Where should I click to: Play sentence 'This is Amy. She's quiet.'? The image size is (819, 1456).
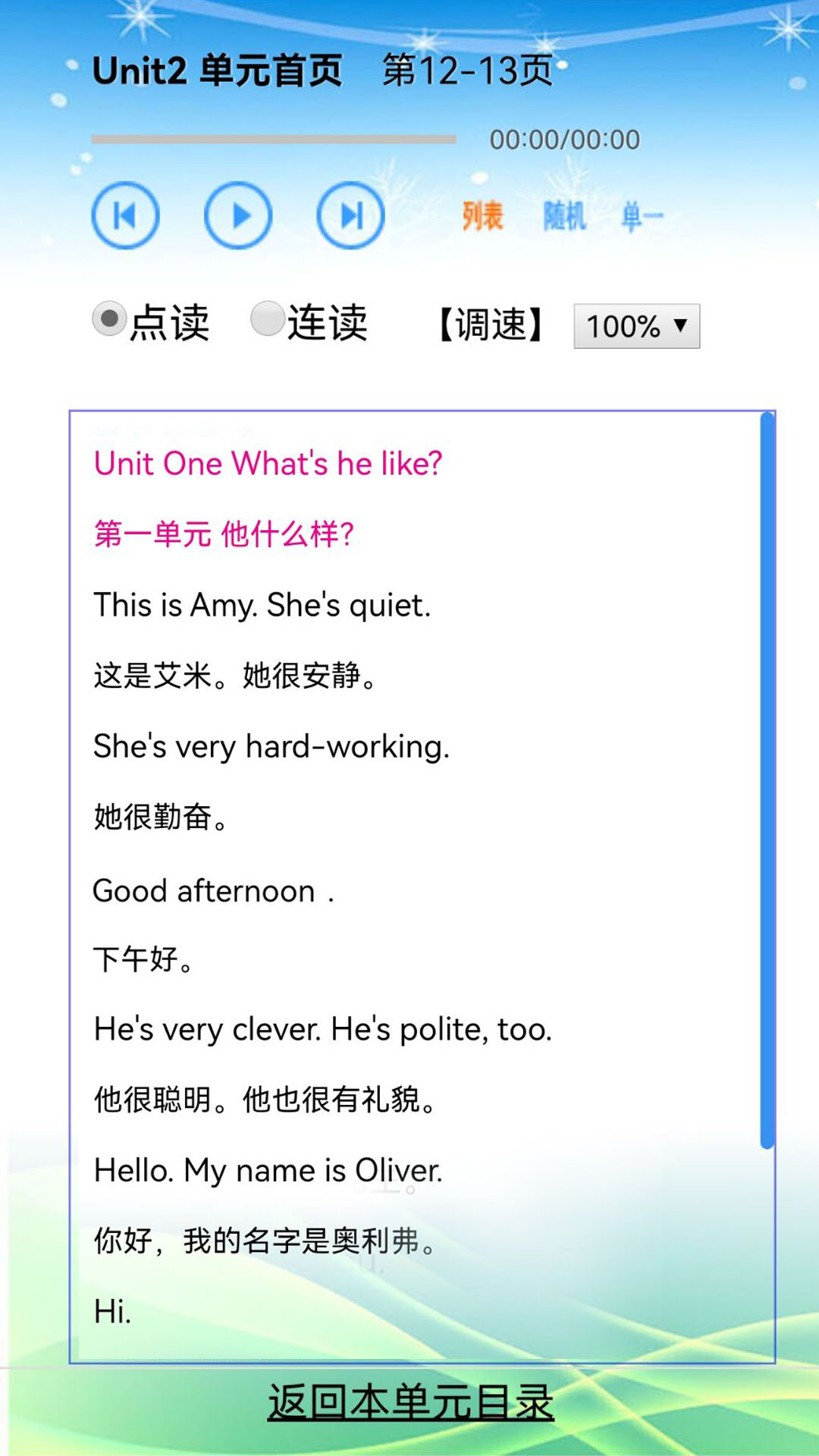click(x=262, y=605)
